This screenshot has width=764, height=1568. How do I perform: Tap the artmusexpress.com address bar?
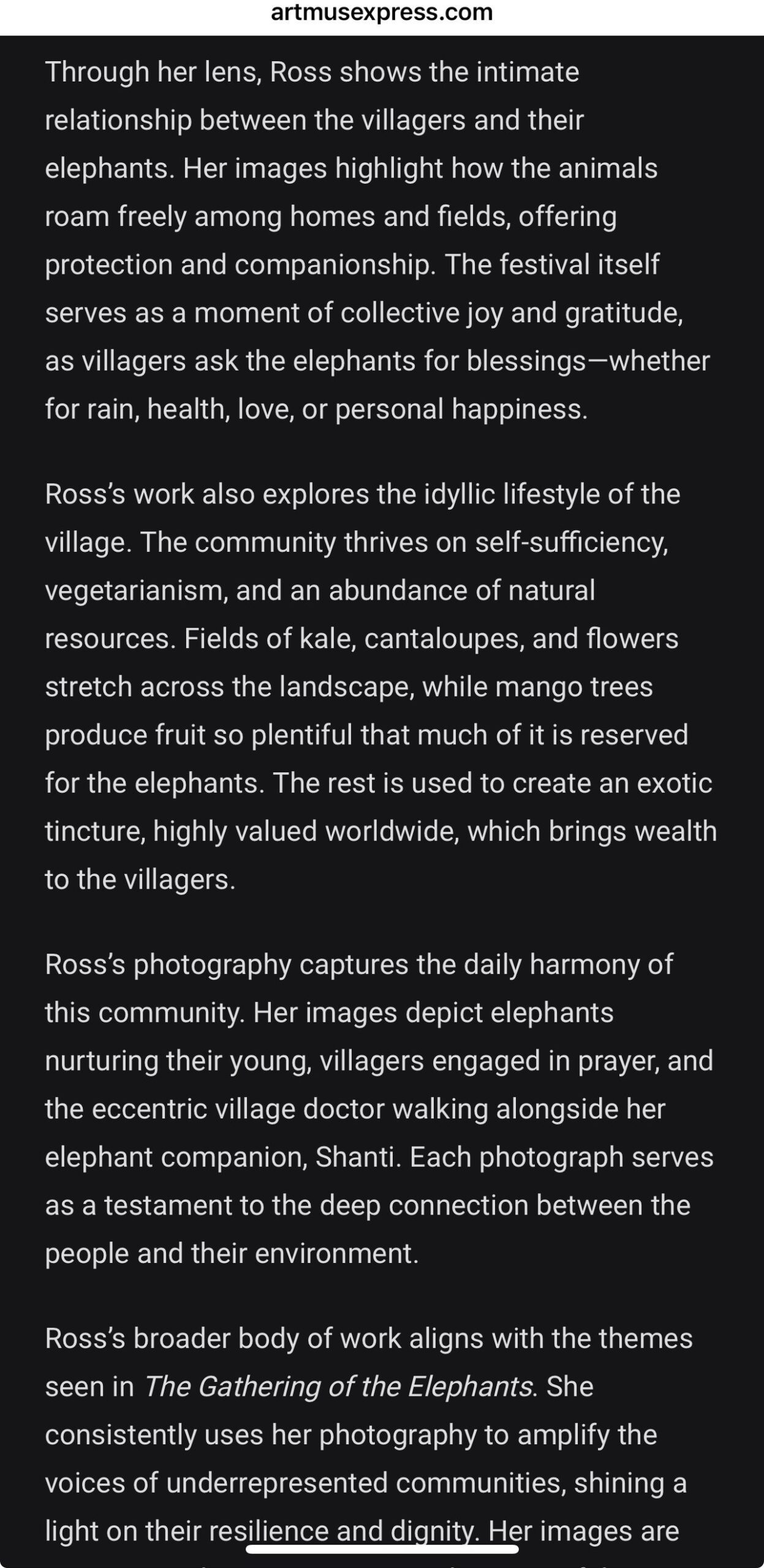[382, 12]
